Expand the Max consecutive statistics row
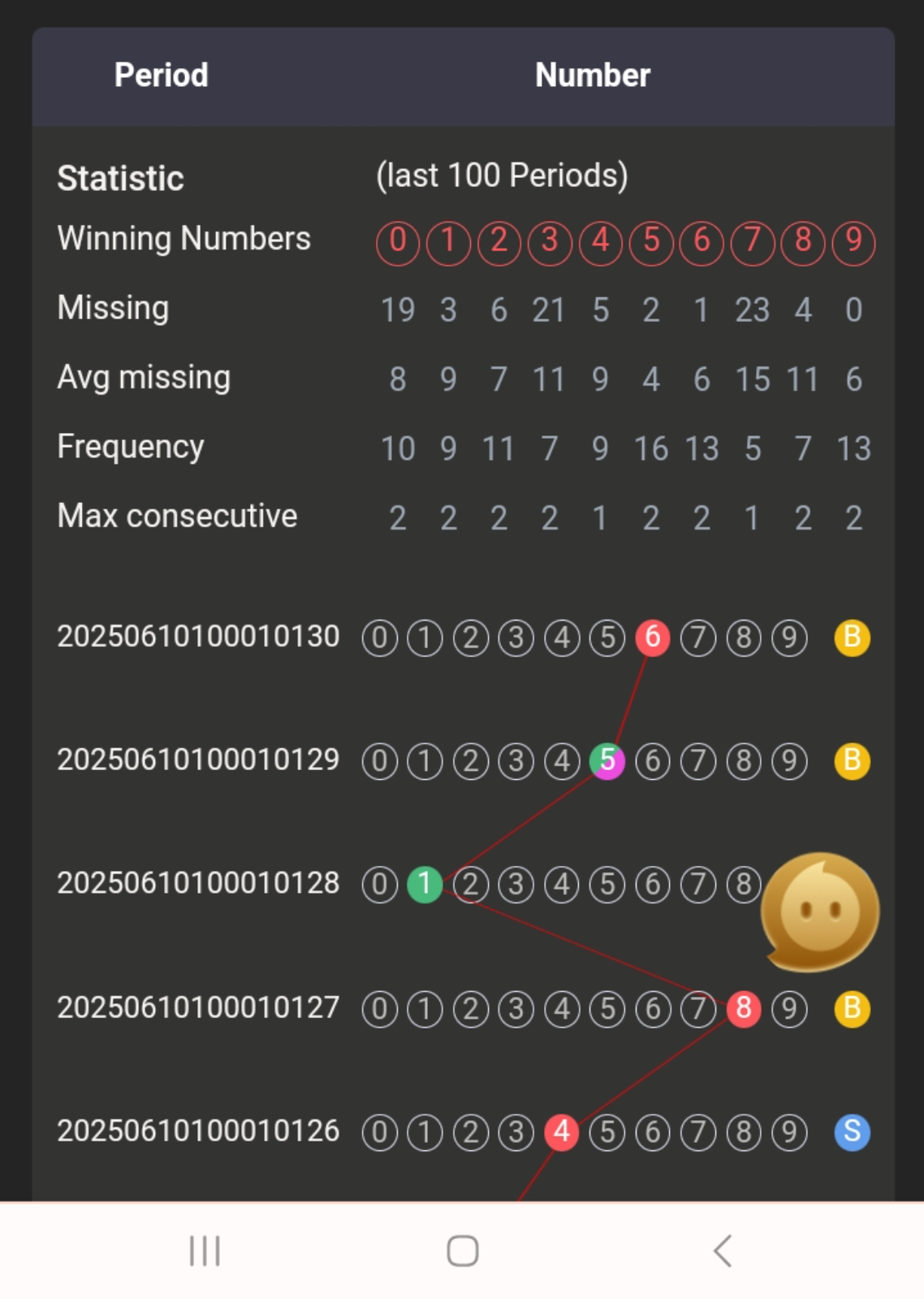This screenshot has height=1299, width=924. (176, 516)
